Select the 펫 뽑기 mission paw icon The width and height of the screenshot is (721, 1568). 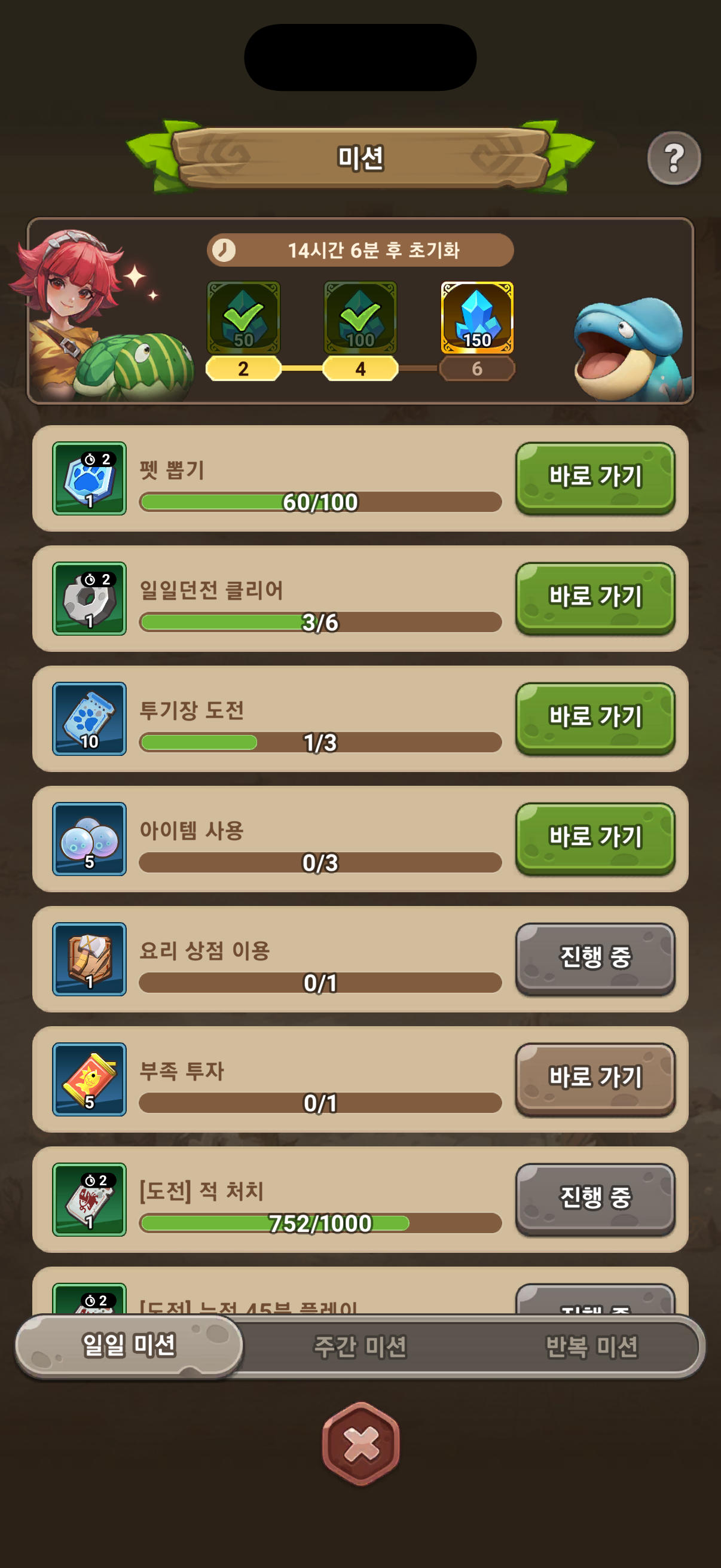[x=89, y=480]
